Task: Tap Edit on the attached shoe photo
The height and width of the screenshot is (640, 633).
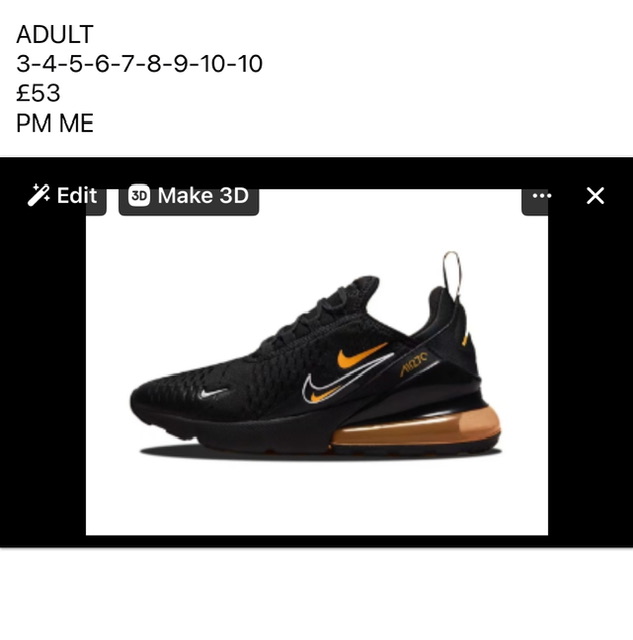Action: click(63, 196)
